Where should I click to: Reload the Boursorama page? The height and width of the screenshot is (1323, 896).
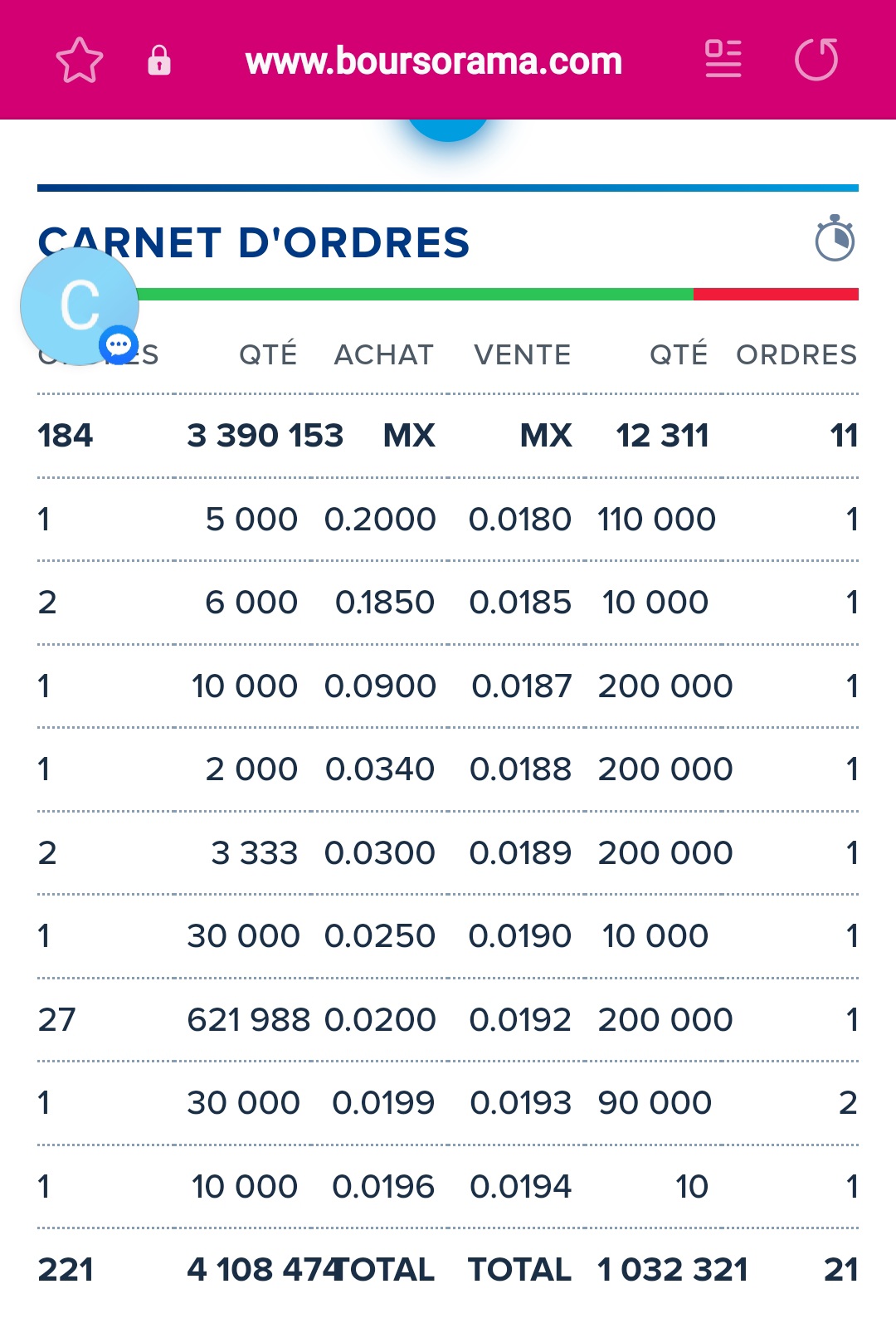816,60
